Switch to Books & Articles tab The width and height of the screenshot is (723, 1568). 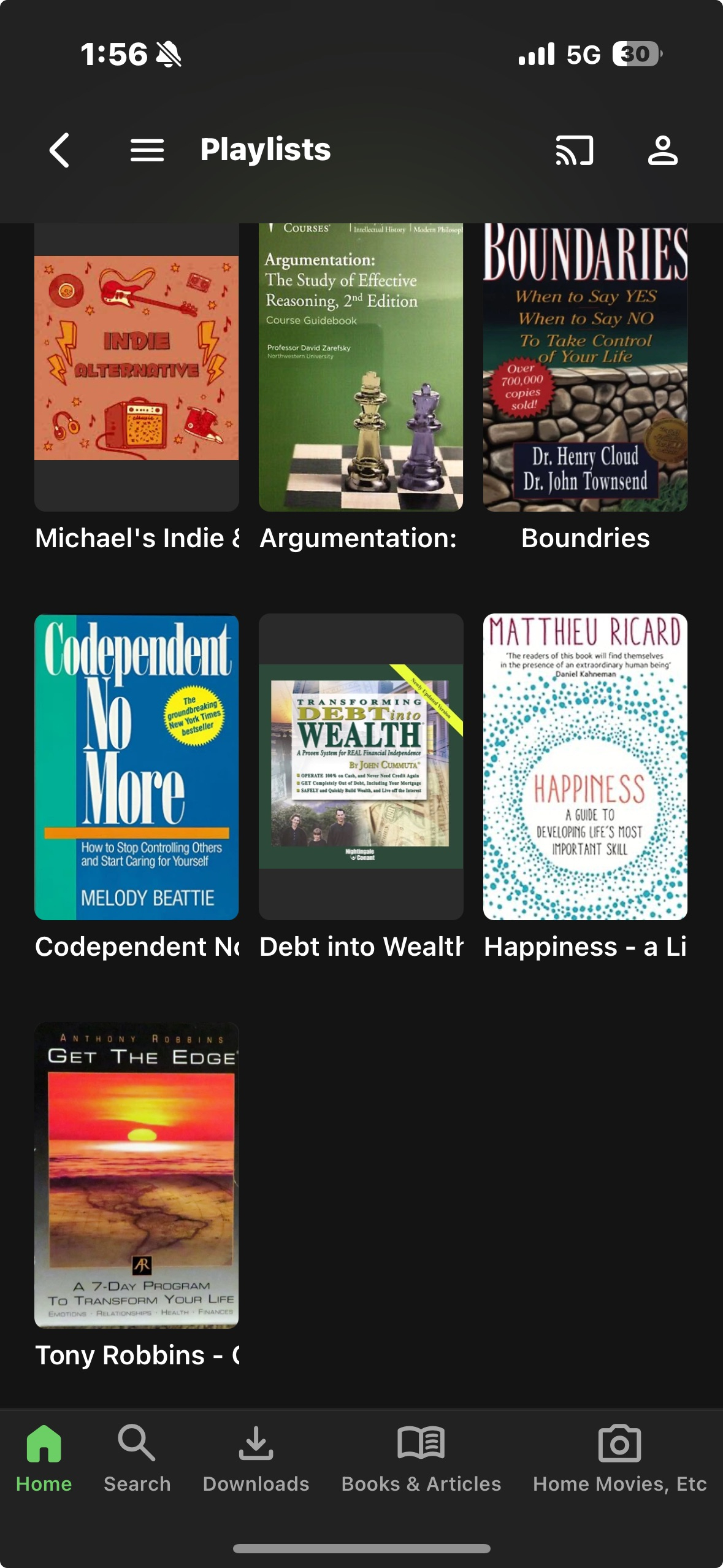pyautogui.click(x=421, y=1458)
